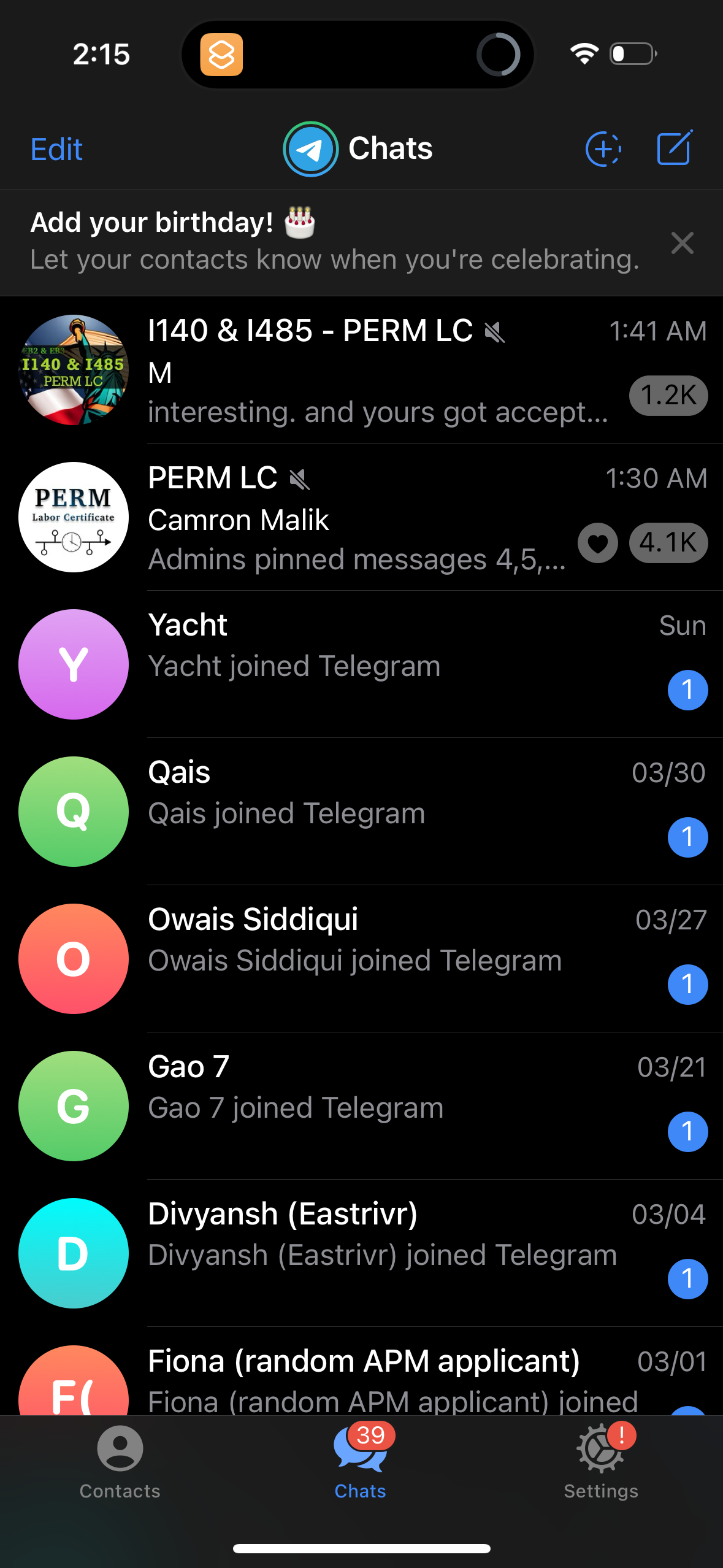Tap the compose new message icon

(673, 147)
